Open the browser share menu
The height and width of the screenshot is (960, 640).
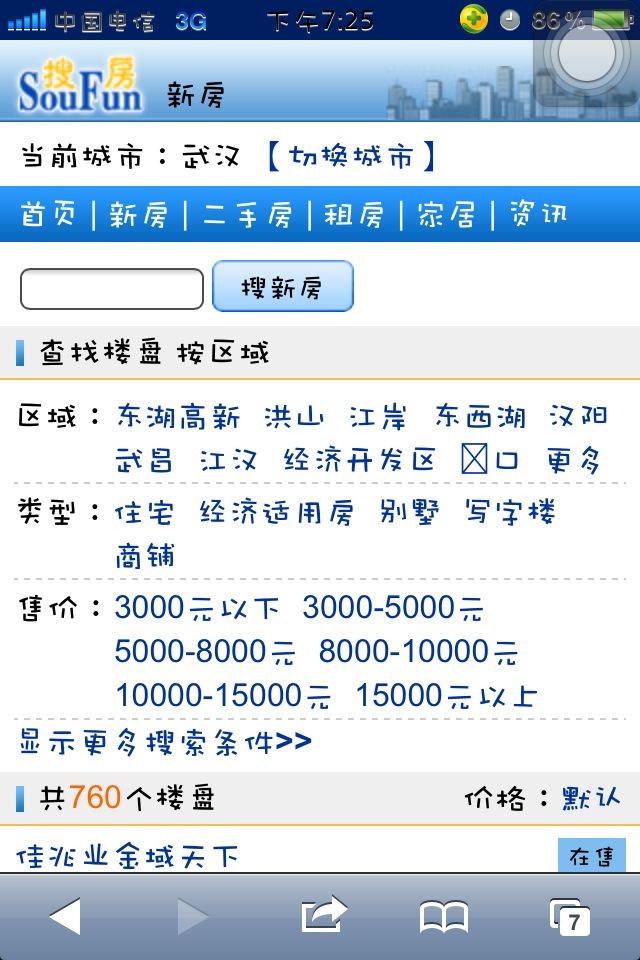point(323,915)
